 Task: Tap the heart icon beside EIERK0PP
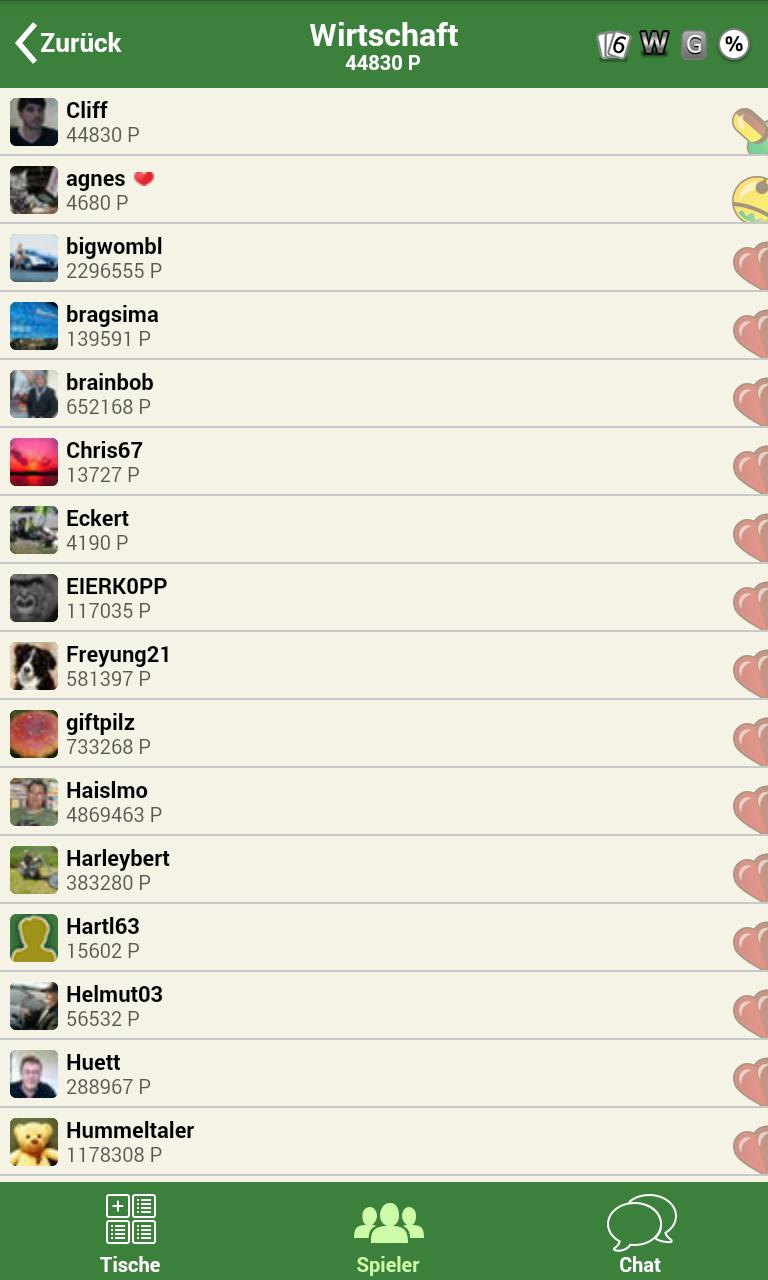750,606
